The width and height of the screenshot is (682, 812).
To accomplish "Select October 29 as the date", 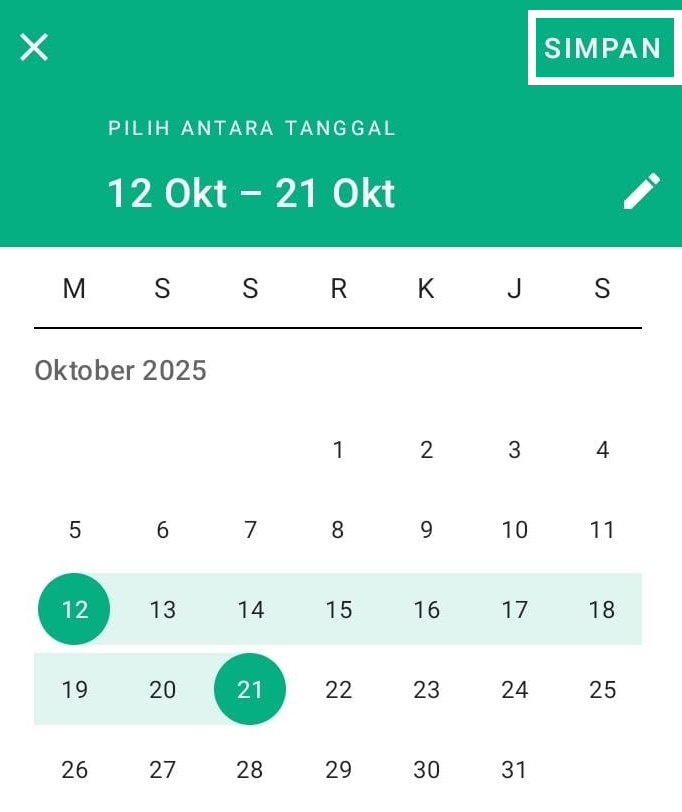I will (338, 769).
